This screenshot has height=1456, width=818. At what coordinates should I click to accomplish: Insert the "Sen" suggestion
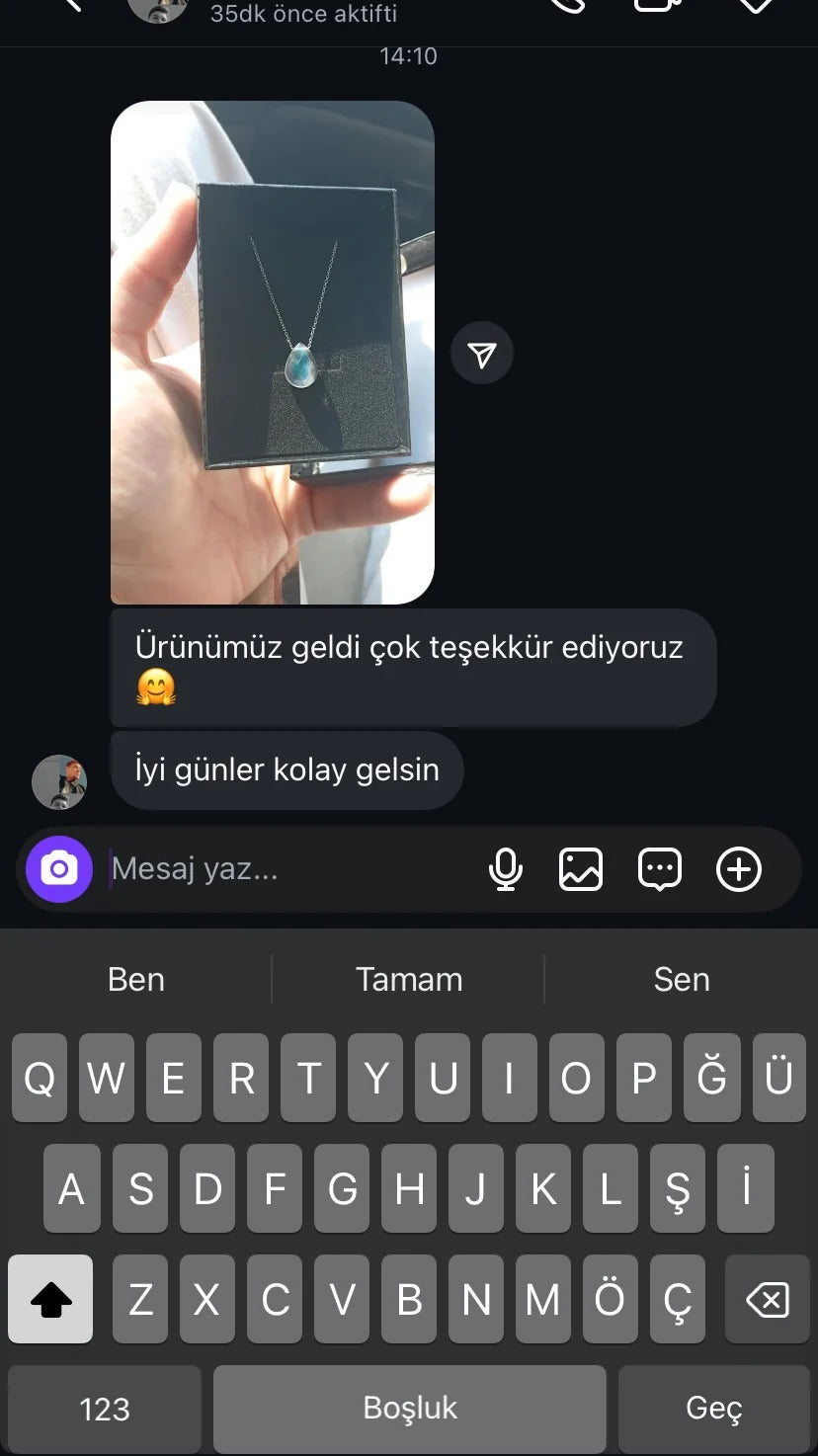click(x=682, y=979)
